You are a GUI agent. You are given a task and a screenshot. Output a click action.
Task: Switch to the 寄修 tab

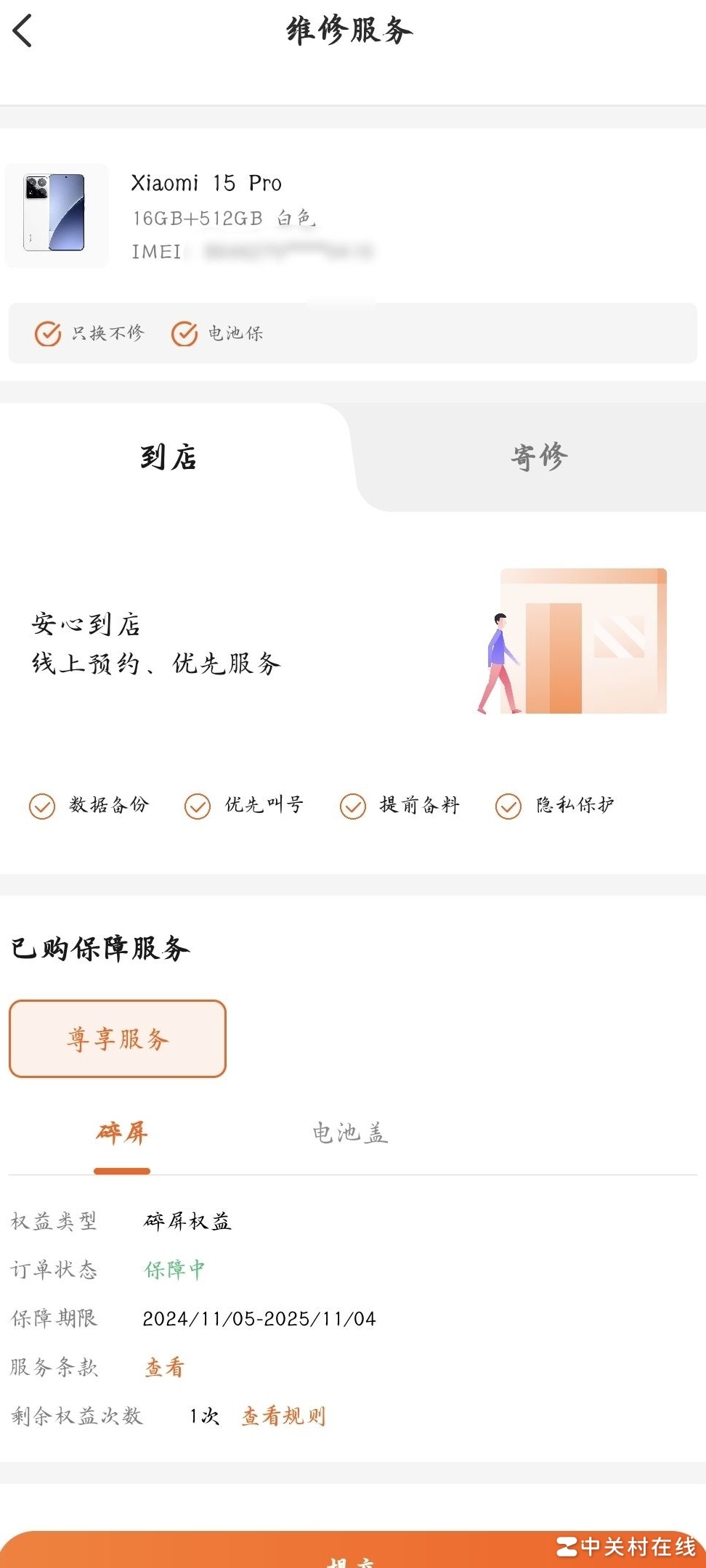click(x=538, y=457)
